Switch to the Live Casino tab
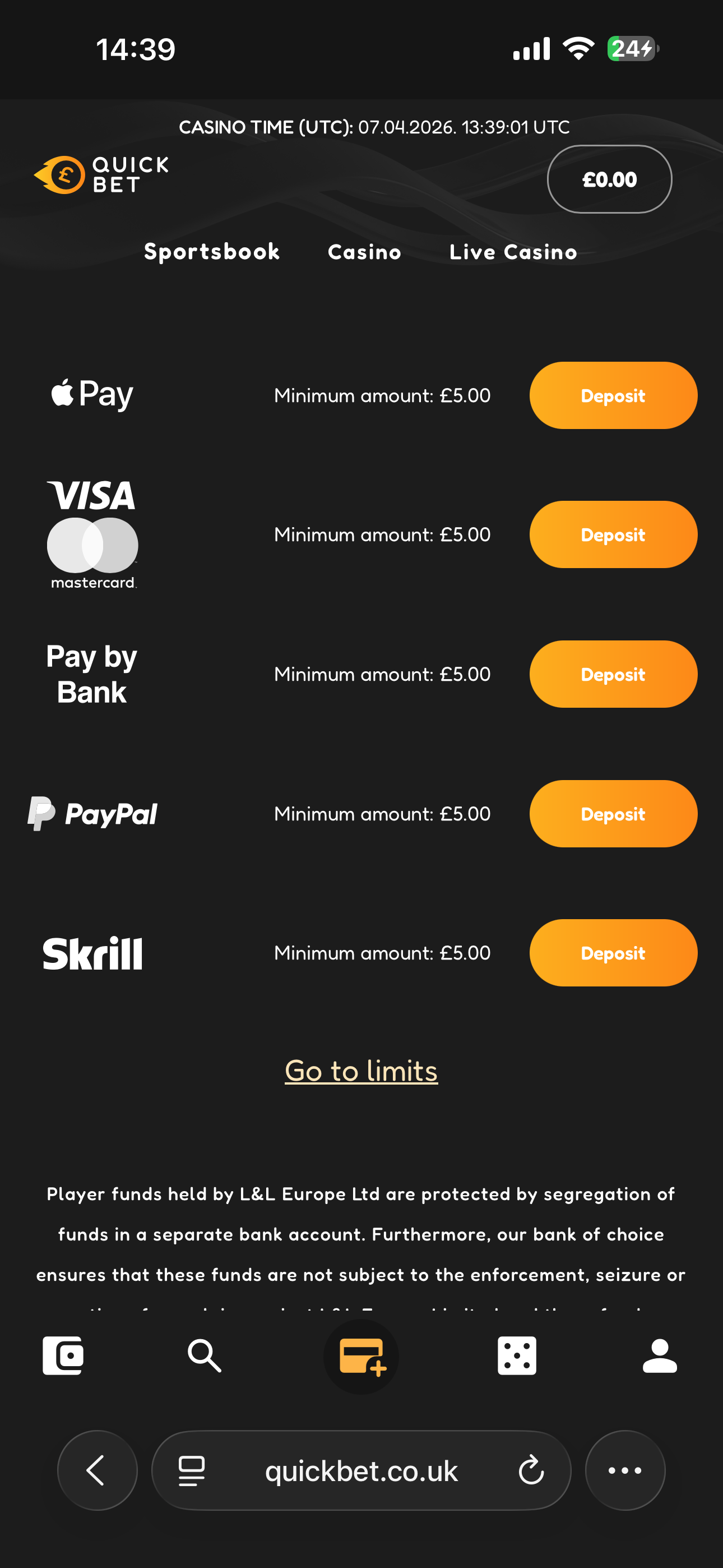Image resolution: width=723 pixels, height=1568 pixels. pos(512,252)
